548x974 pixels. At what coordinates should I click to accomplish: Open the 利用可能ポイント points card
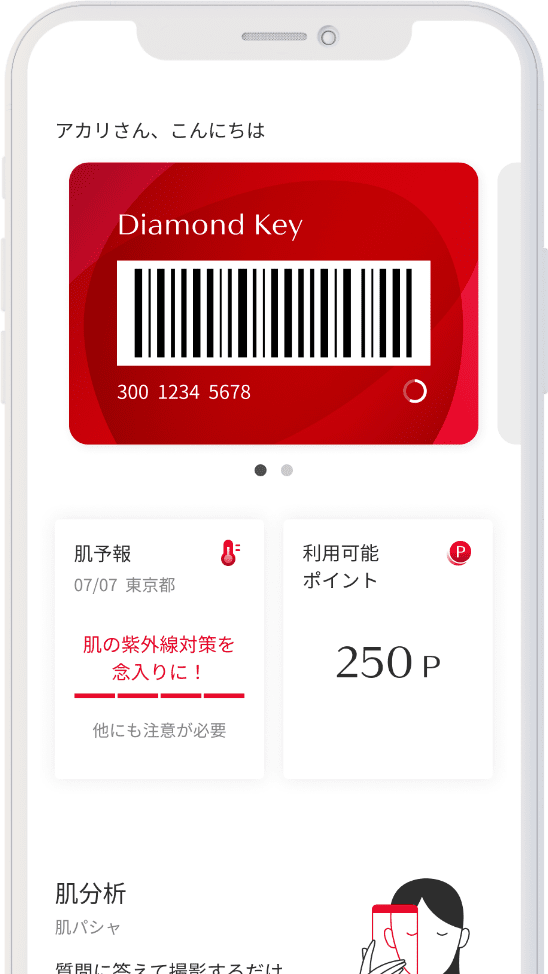click(388, 649)
